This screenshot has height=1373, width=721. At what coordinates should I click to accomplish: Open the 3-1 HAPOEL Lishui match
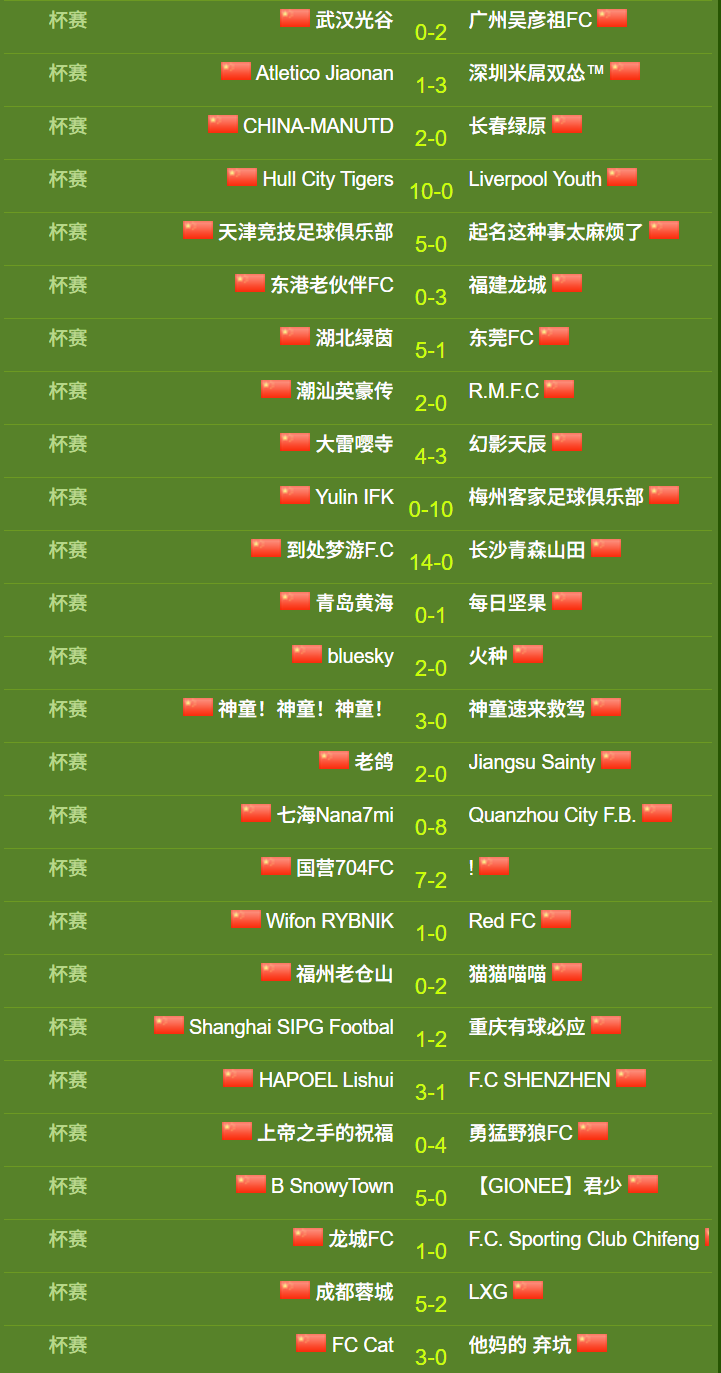click(431, 1092)
